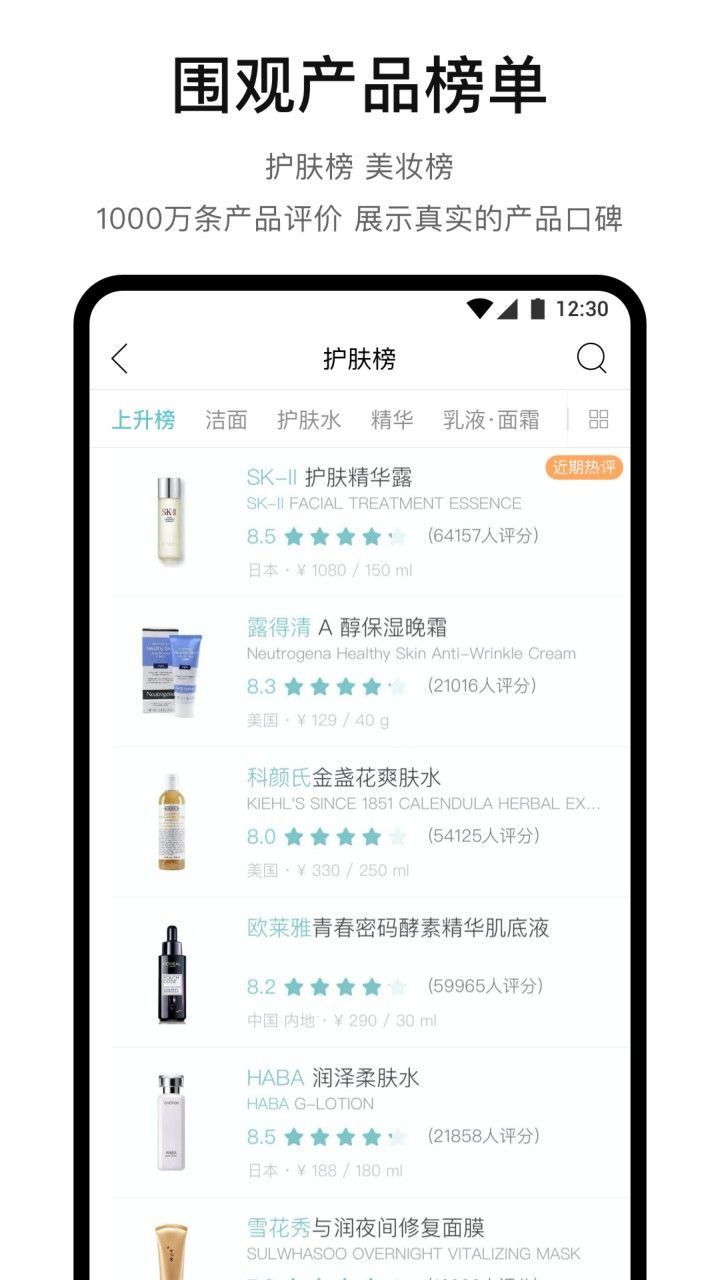
Task: Tap the 欧莱雅 black dropper bottle image
Action: click(170, 972)
